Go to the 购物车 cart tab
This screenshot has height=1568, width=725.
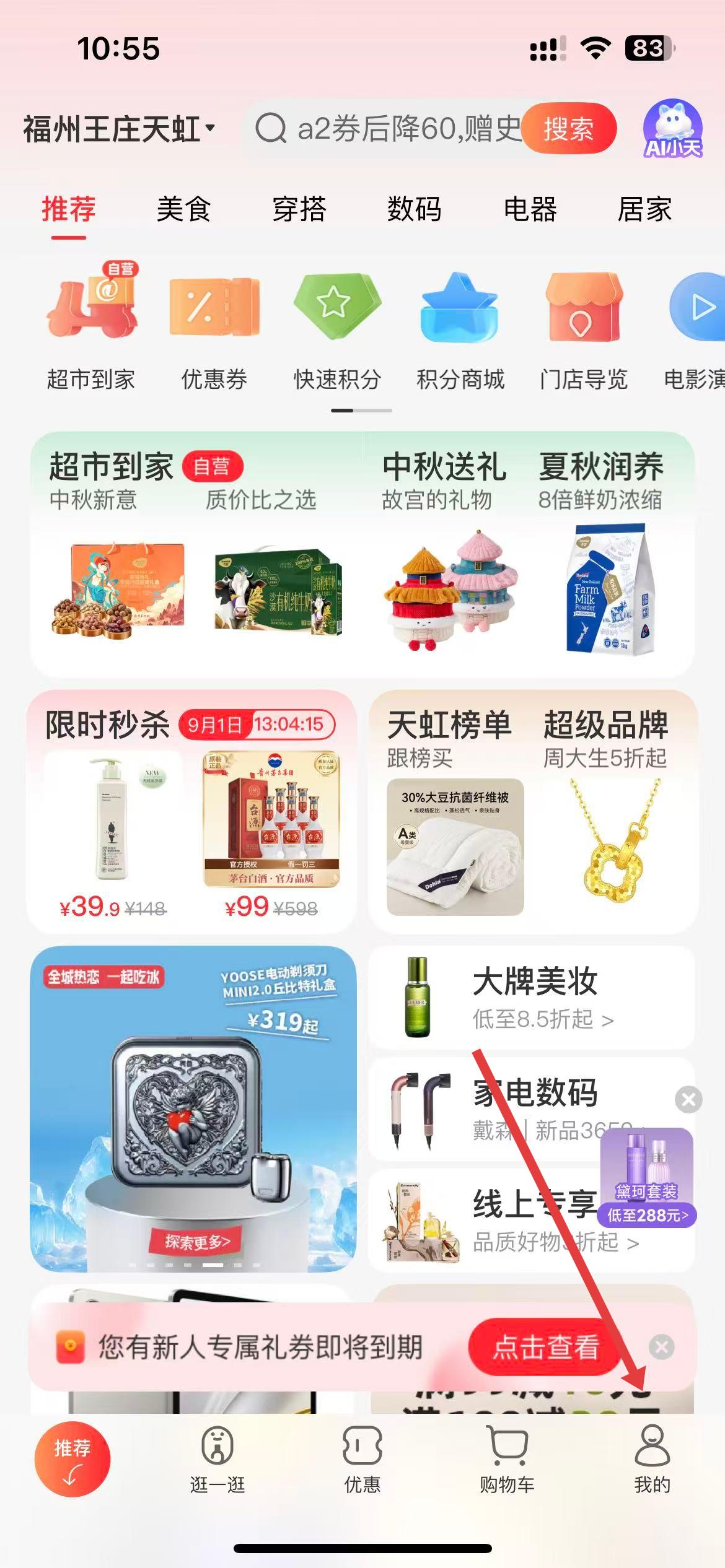[x=507, y=1459]
